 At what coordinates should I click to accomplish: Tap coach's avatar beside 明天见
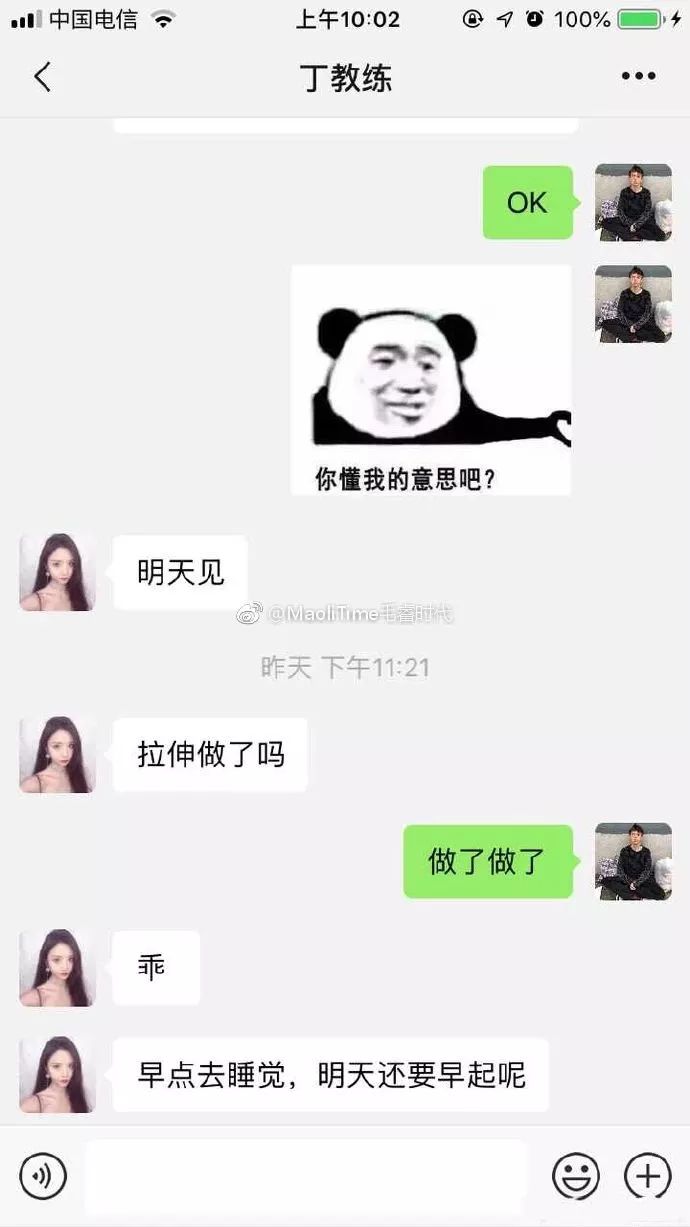pyautogui.click(x=57, y=572)
